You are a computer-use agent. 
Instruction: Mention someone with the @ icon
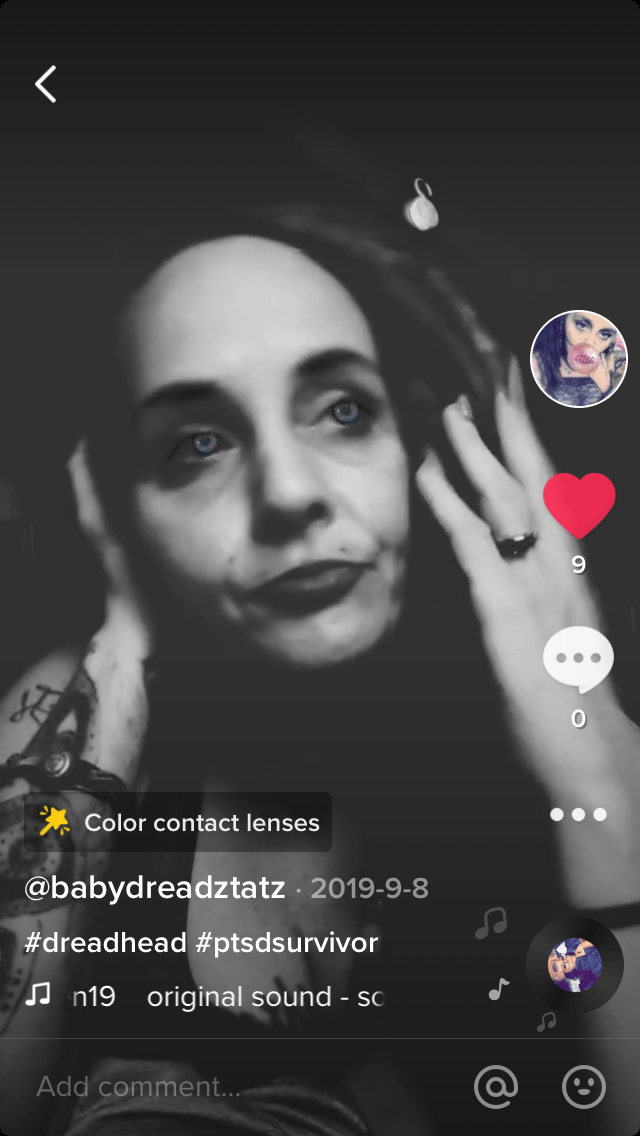496,1086
